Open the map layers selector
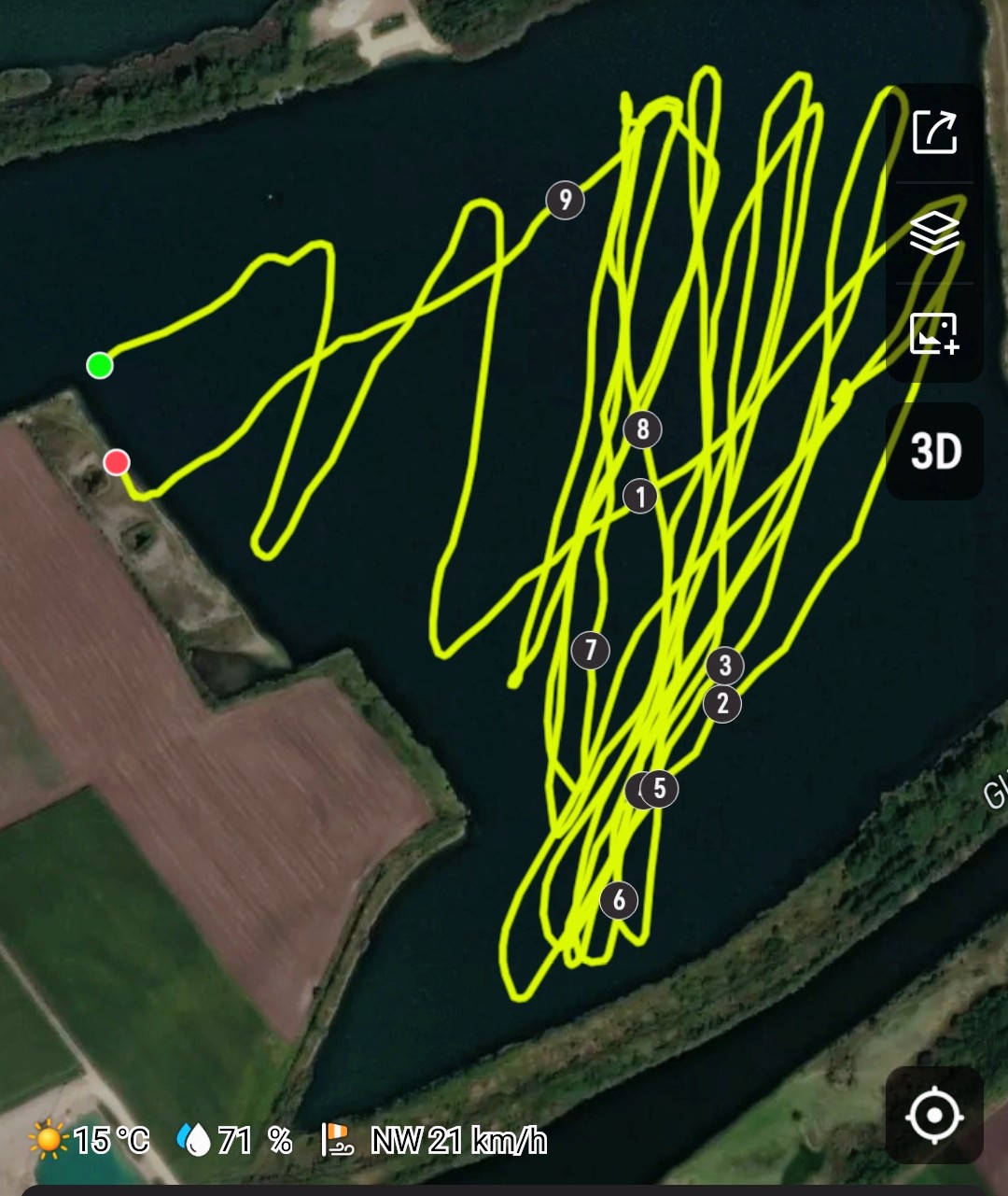The width and height of the screenshot is (1008, 1196). click(934, 232)
